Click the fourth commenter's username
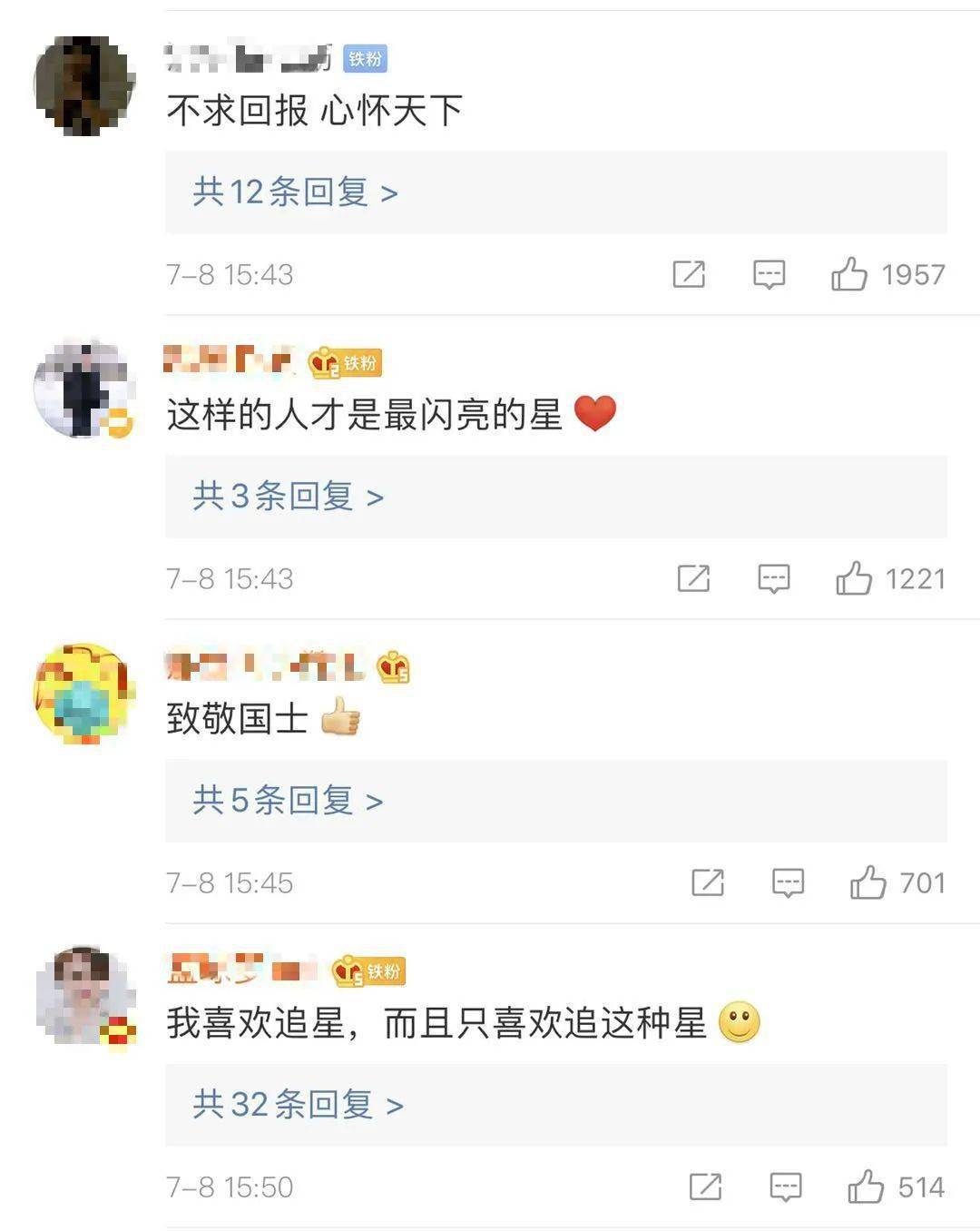Viewport: 980px width, 1231px height. 240,970
